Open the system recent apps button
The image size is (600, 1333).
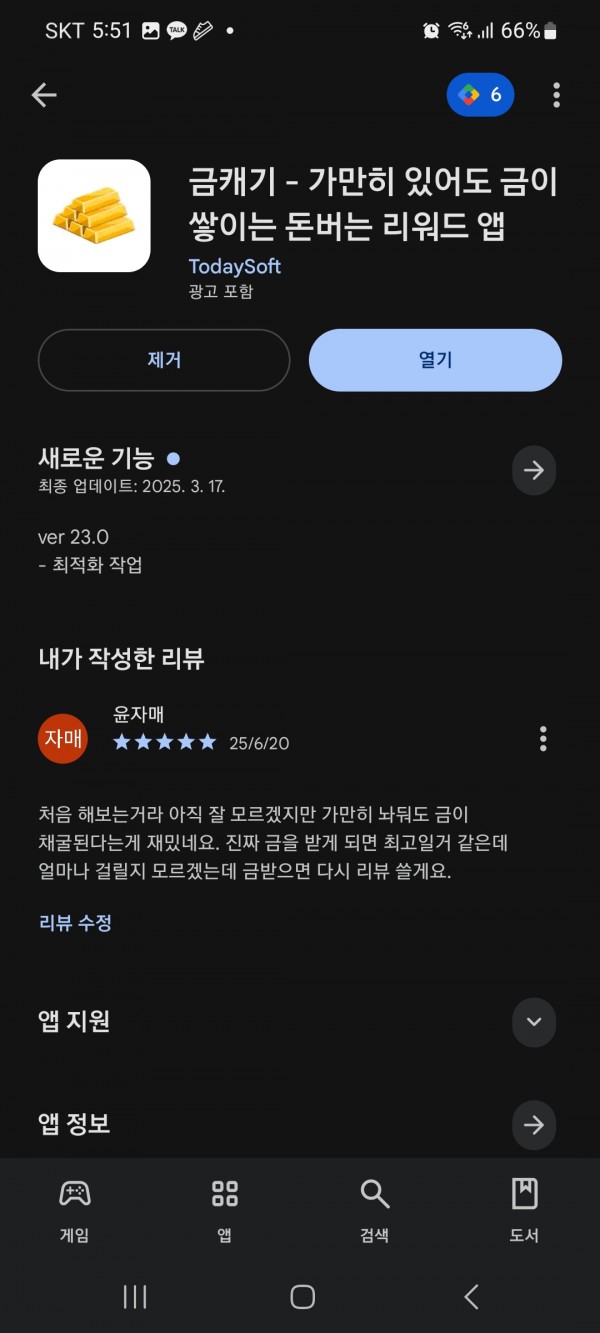point(134,1297)
